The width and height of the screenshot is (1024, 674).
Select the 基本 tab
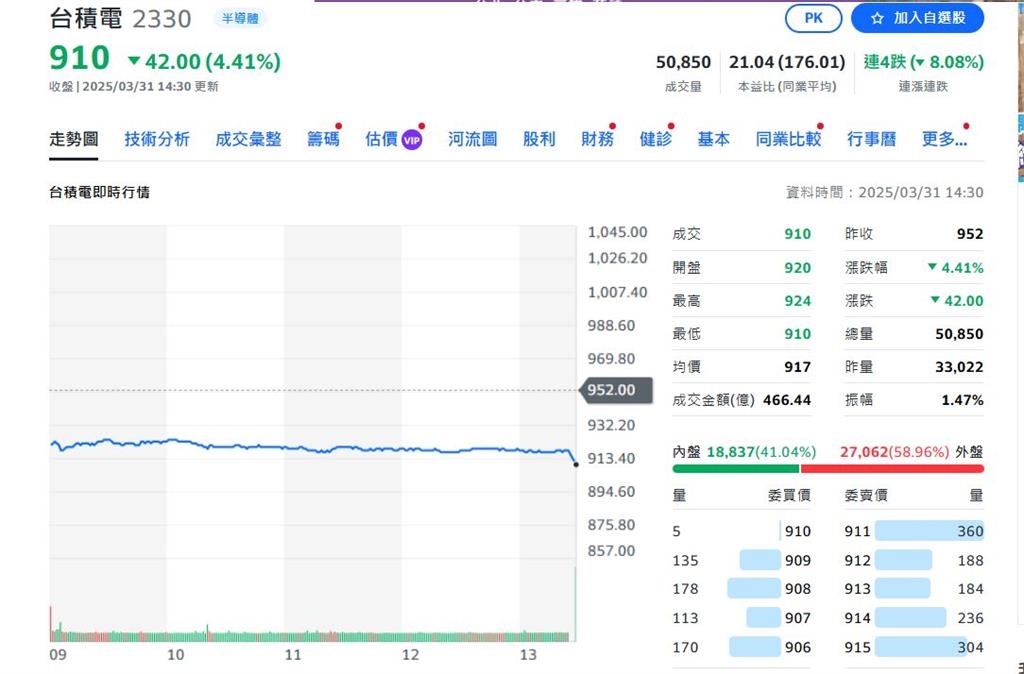713,139
